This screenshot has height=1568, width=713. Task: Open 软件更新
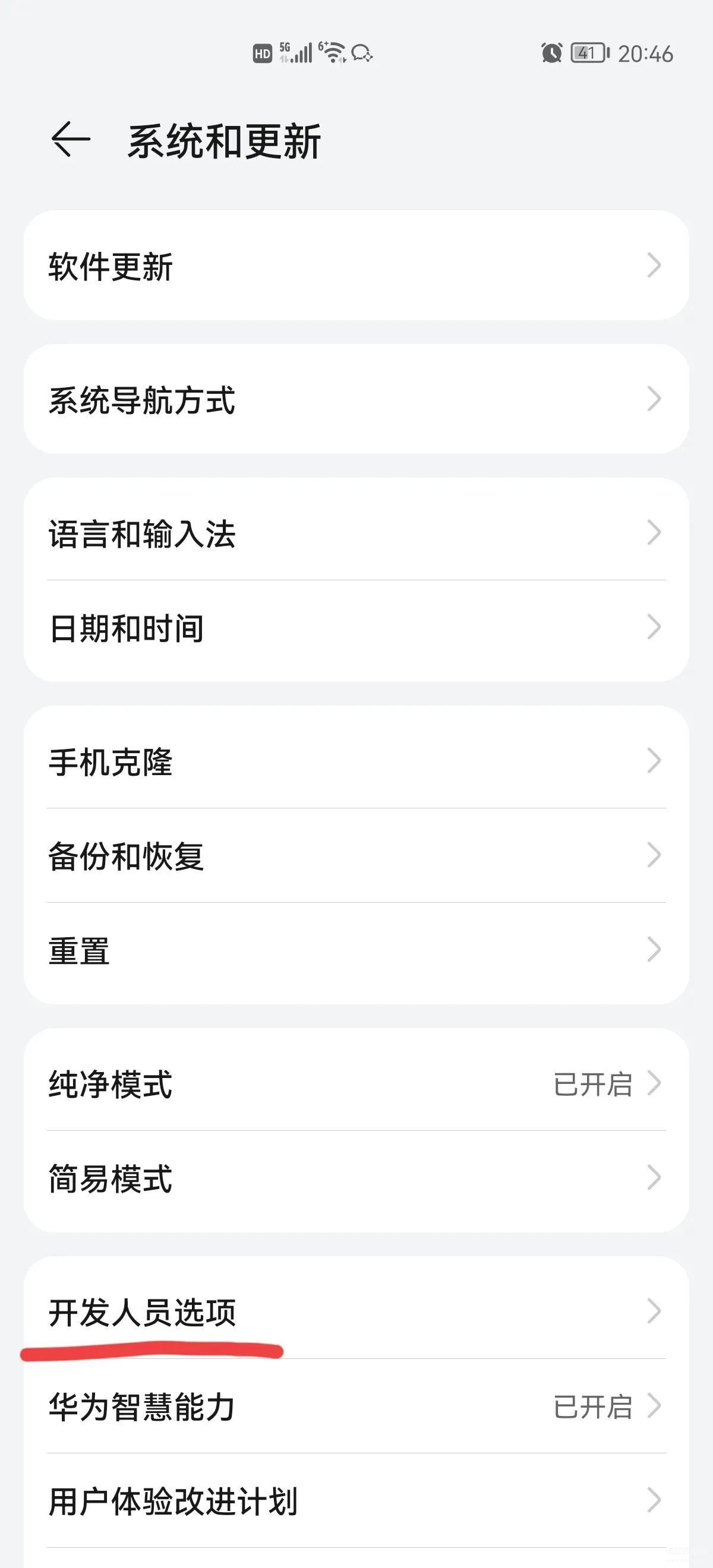pyautogui.click(x=356, y=265)
